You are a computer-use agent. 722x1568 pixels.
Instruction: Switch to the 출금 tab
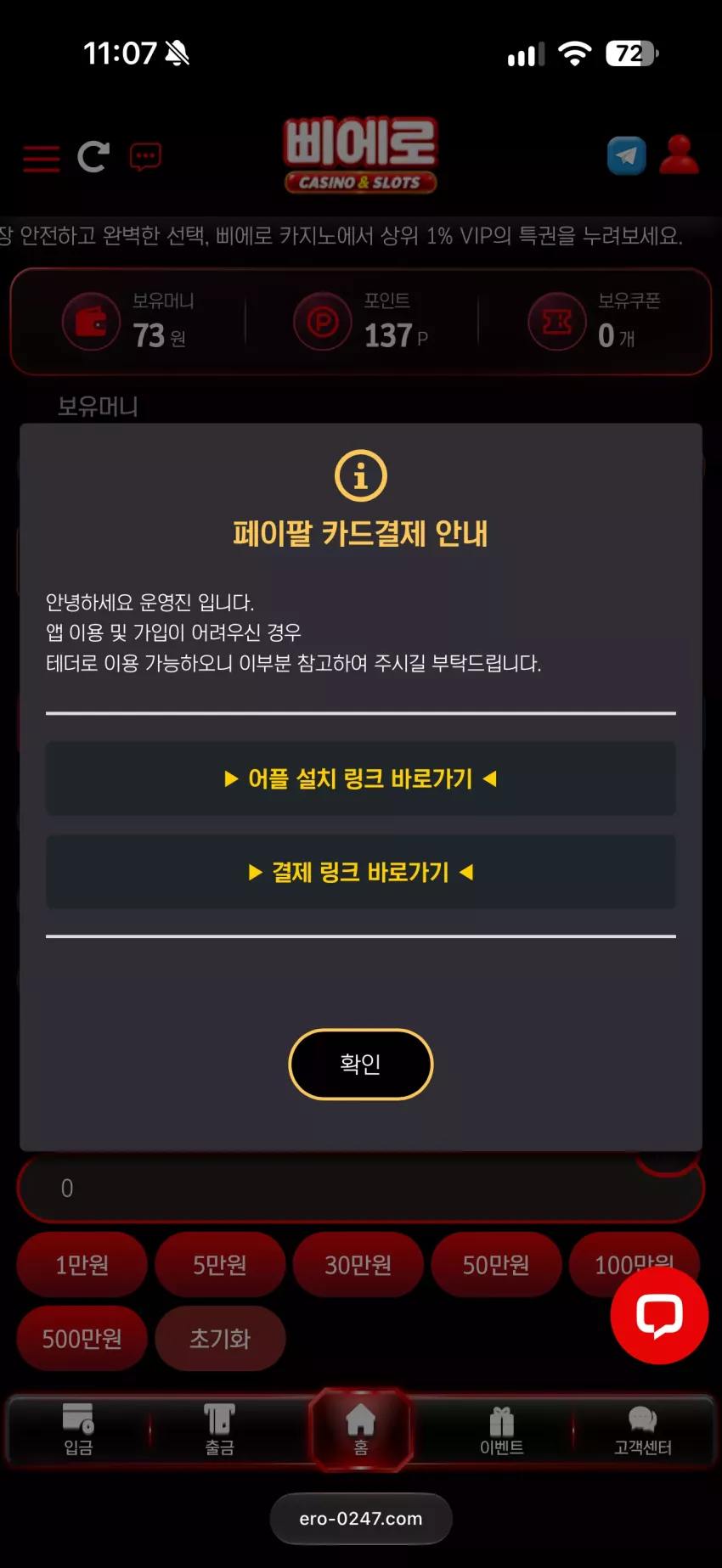[219, 1430]
